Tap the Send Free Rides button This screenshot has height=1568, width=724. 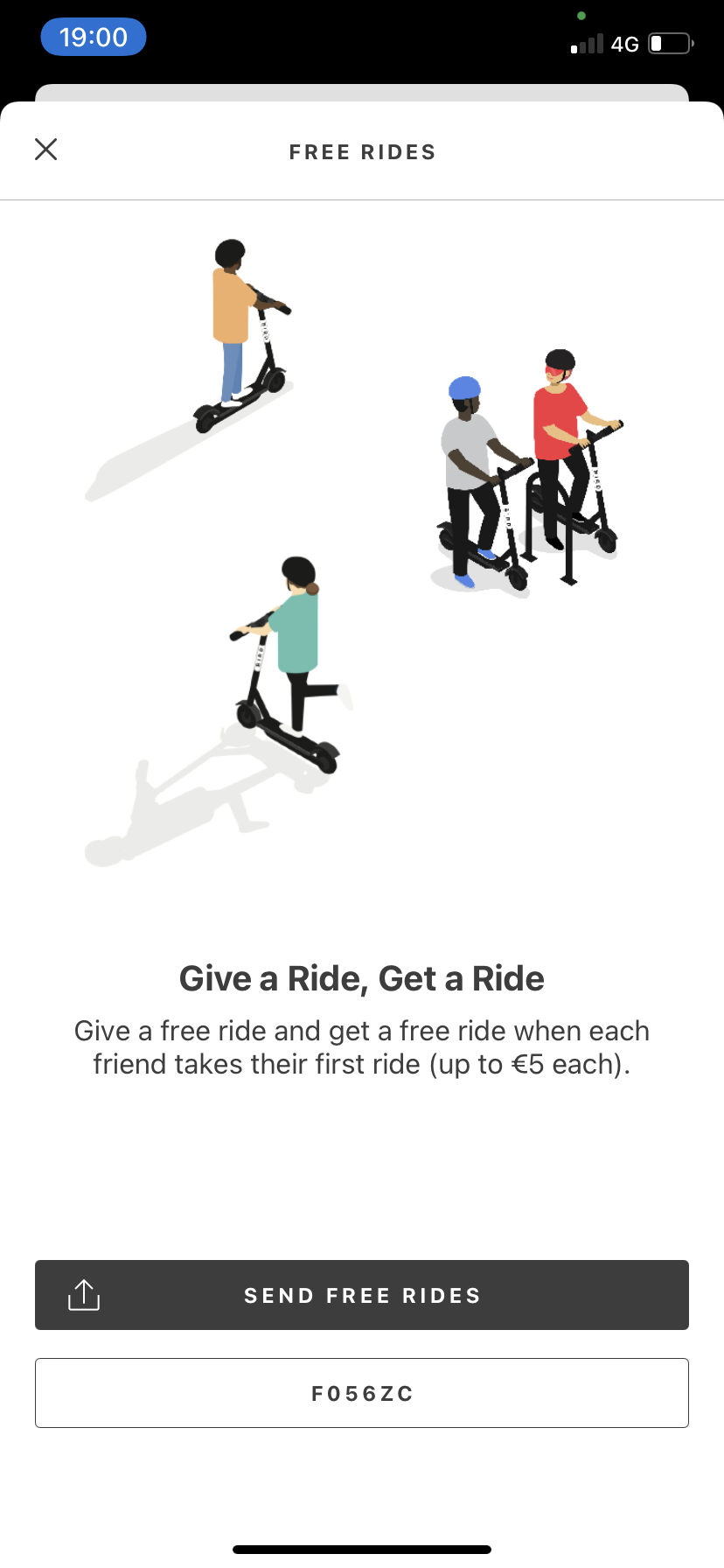pos(362,1295)
